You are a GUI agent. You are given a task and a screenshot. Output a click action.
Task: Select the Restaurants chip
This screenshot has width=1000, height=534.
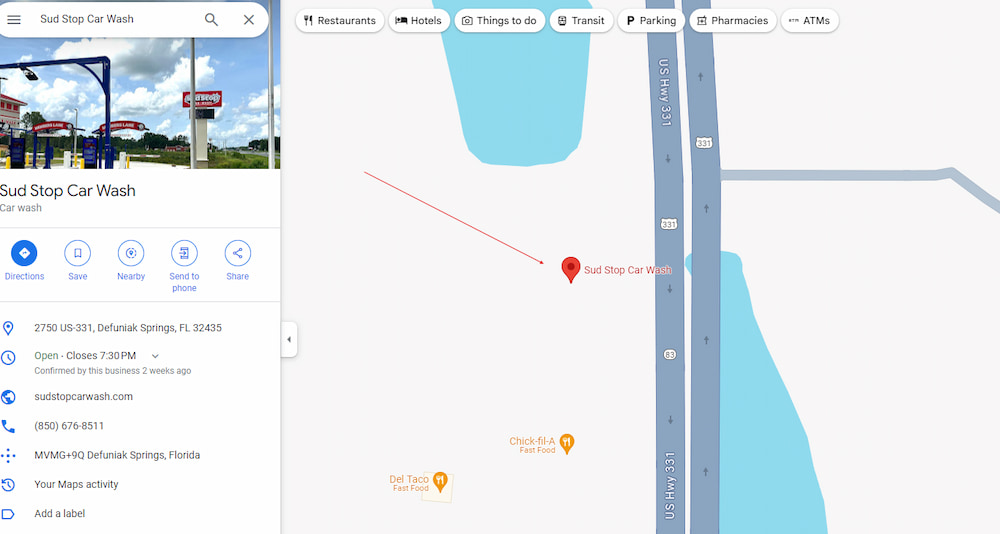[x=340, y=20]
